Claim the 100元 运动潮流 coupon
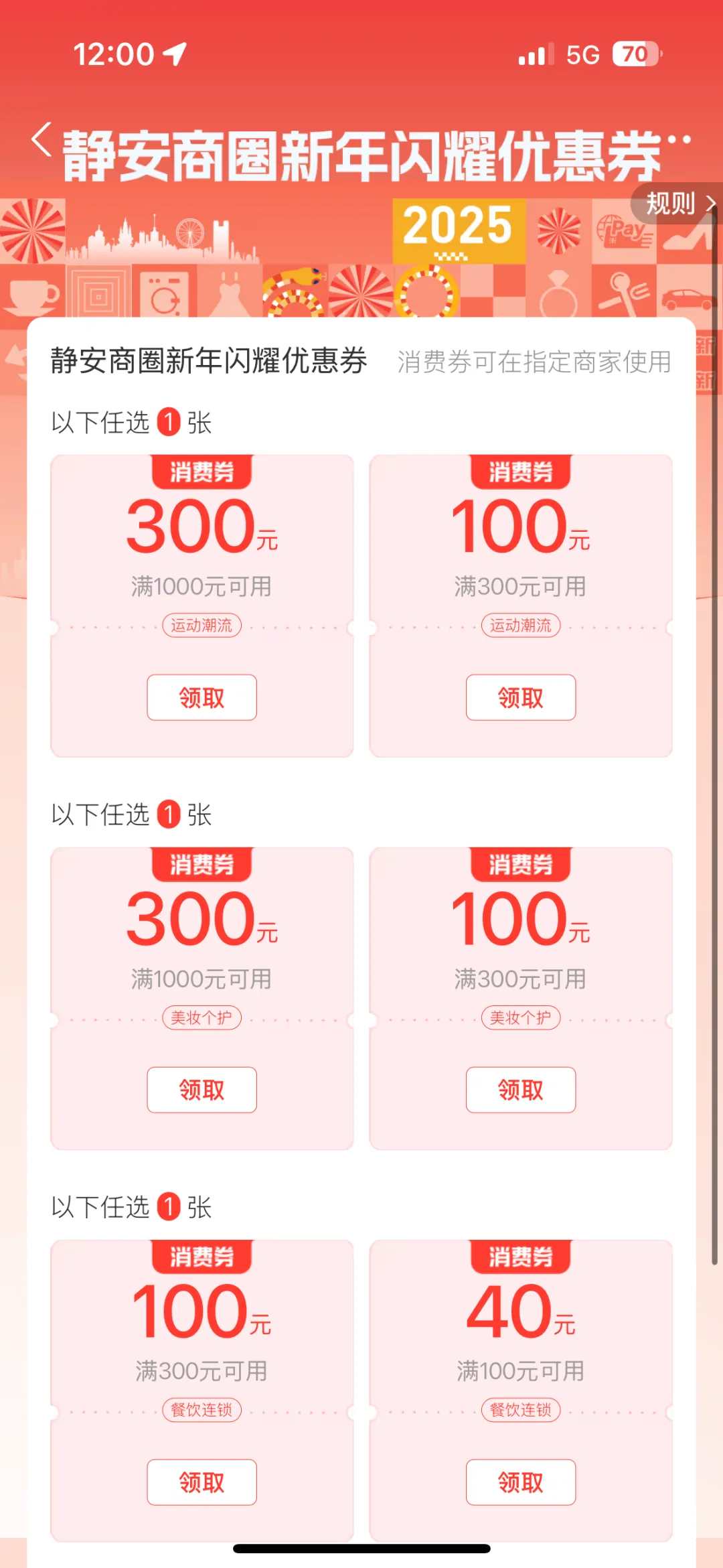Image resolution: width=723 pixels, height=1568 pixels. [x=520, y=697]
